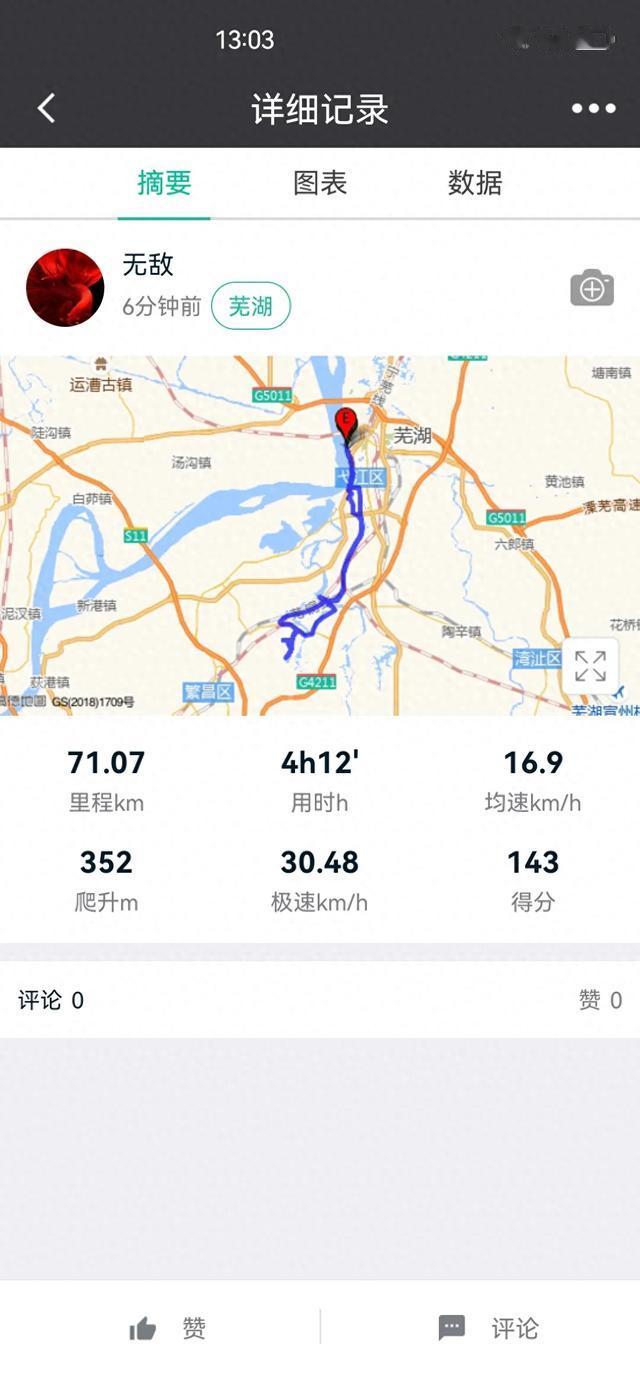The width and height of the screenshot is (640, 1377).
Task: Tap the 芜湖 location chip
Action: point(250,306)
